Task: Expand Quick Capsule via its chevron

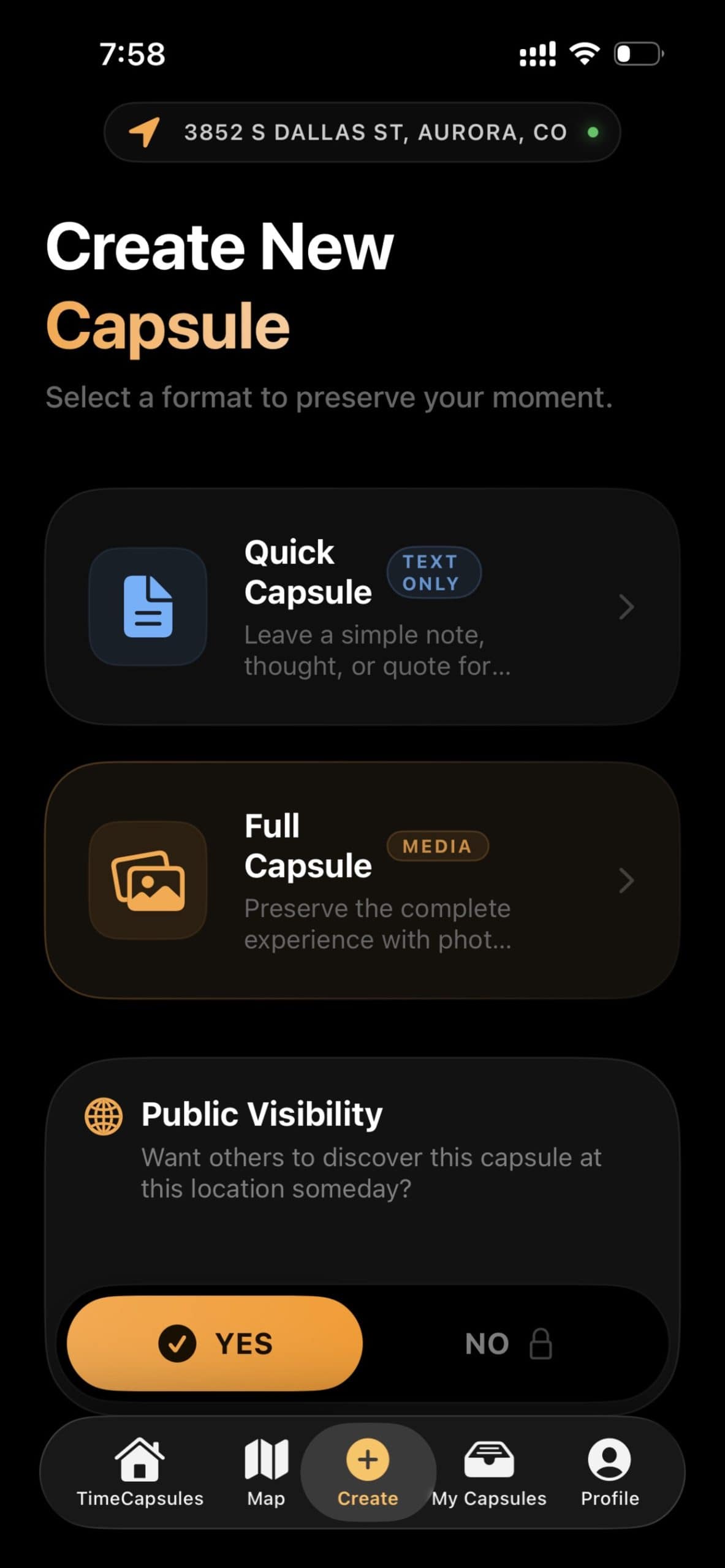Action: point(626,607)
